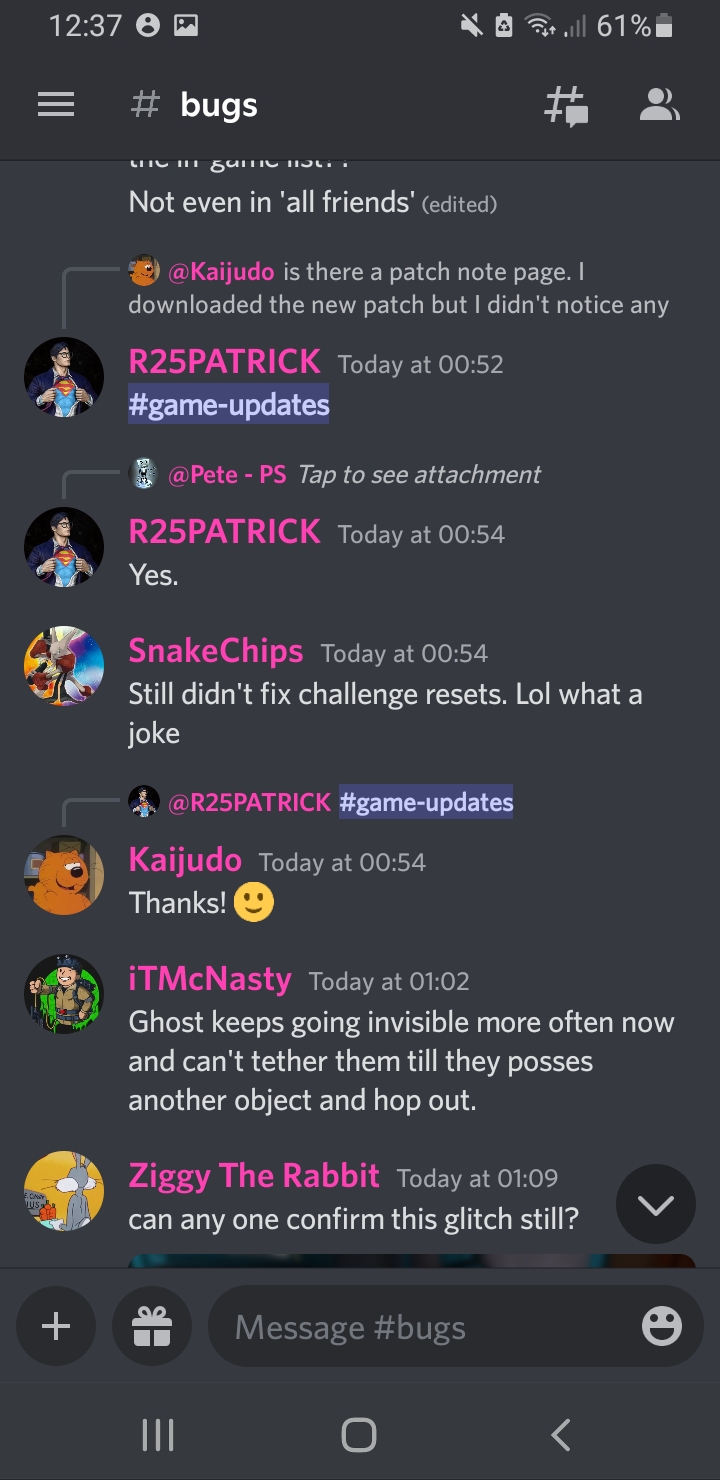Jump to replied Kaijudo message preview

398,287
